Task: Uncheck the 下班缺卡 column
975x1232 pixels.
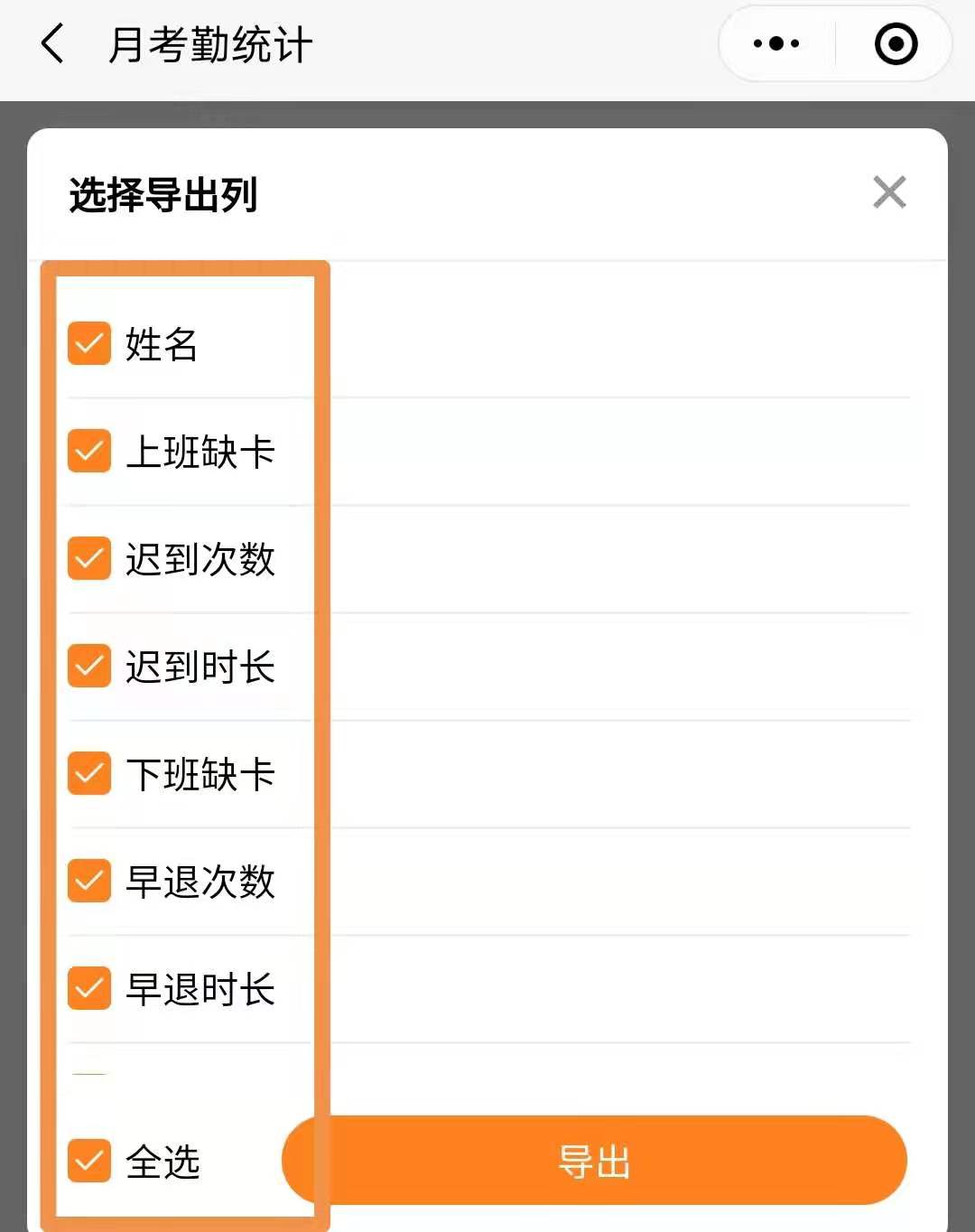Action: (89, 774)
